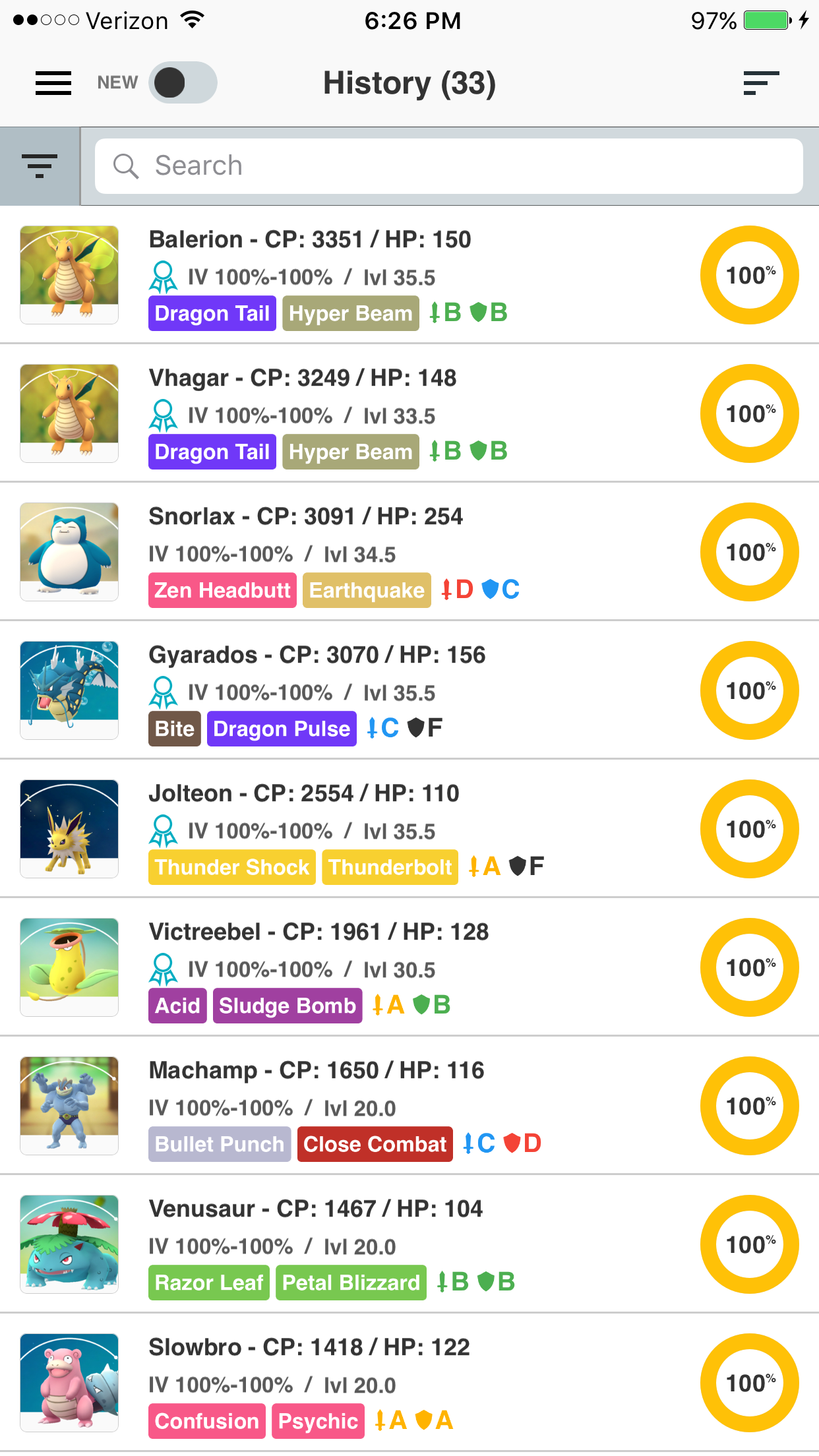Open the sort options icon
The width and height of the screenshot is (819, 1456).
761,83
